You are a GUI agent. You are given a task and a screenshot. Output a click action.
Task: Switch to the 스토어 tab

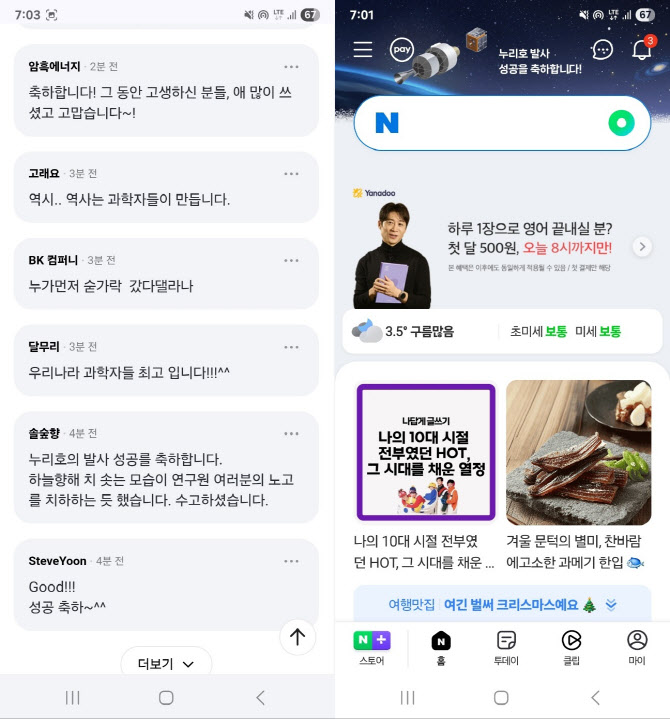coord(371,648)
